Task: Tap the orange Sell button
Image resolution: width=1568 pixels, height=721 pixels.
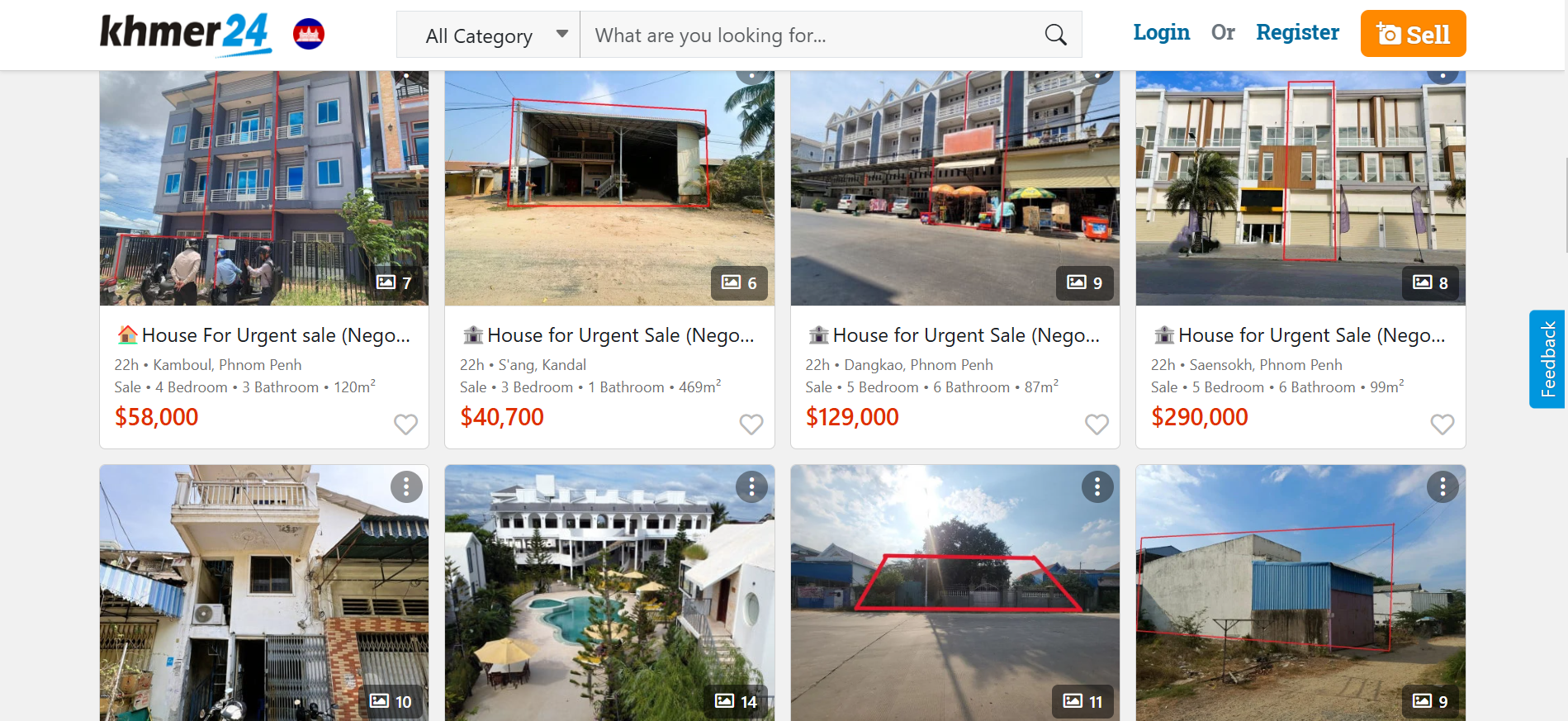Action: tap(1413, 34)
